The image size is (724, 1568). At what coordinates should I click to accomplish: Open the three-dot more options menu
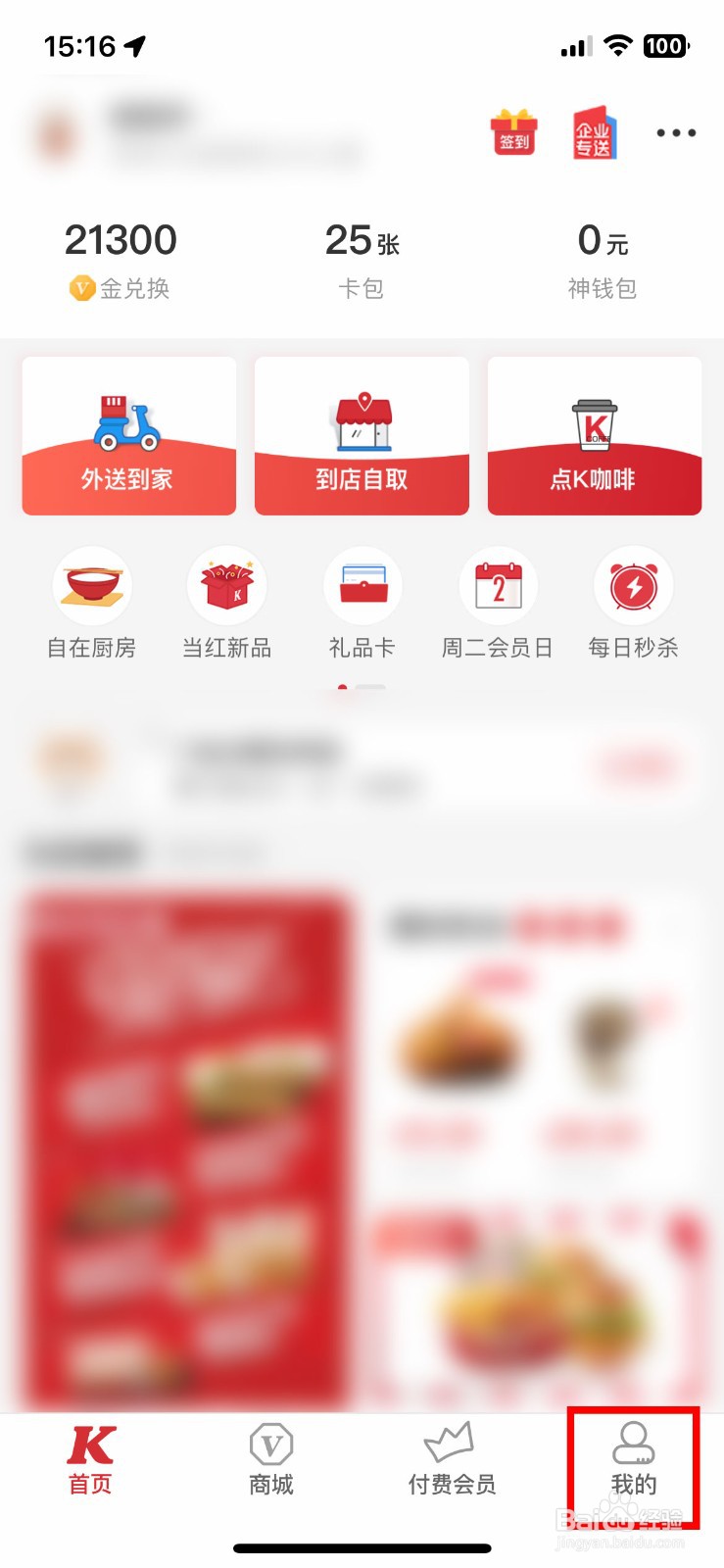click(x=675, y=133)
